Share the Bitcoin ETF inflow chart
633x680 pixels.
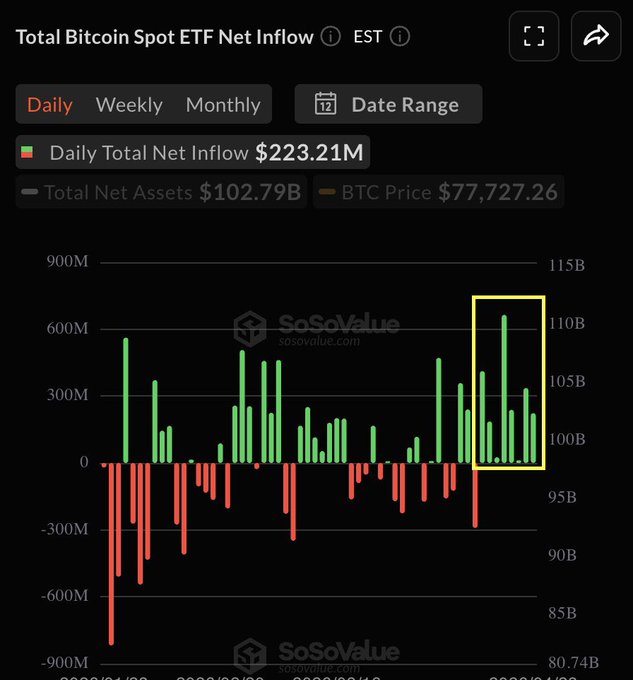coord(596,37)
